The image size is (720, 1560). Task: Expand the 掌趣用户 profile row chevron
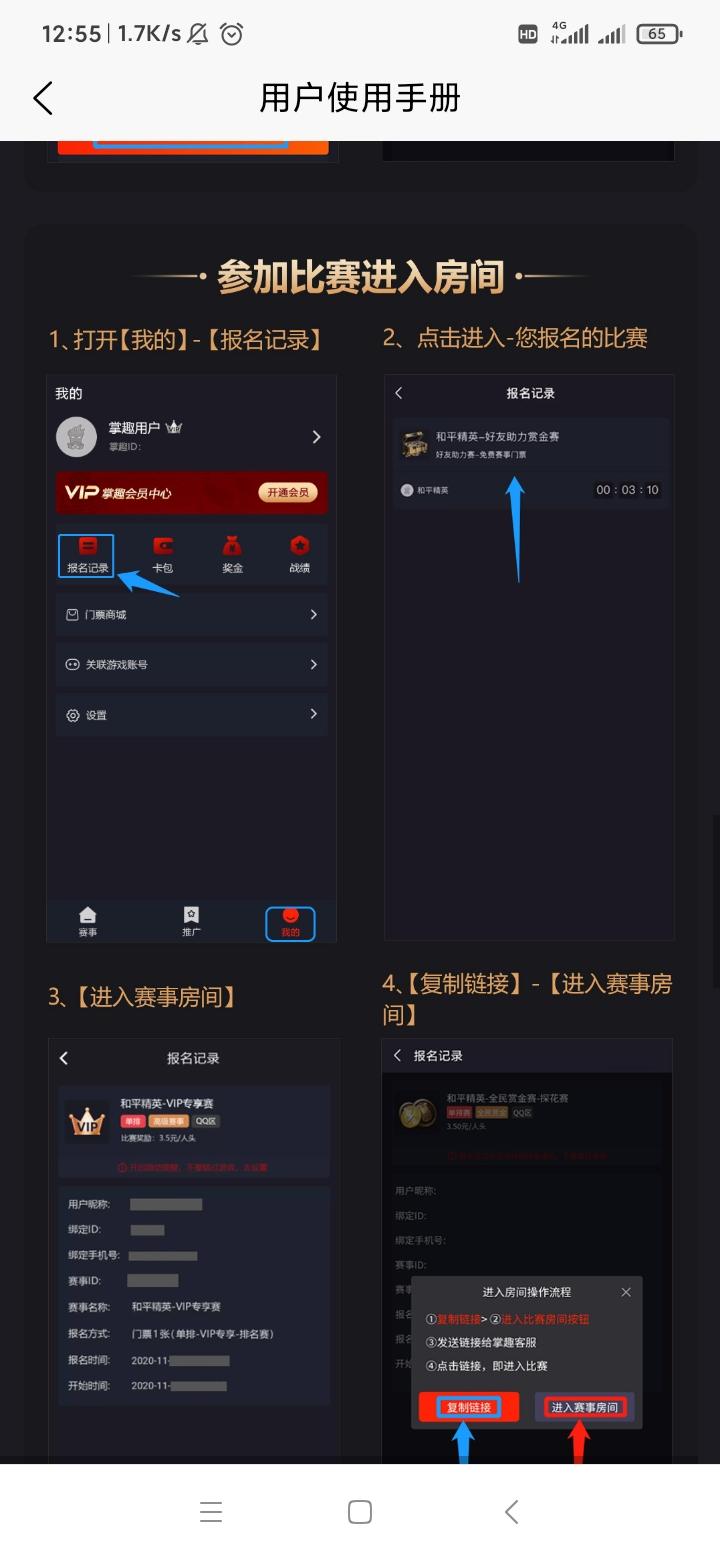(x=316, y=437)
